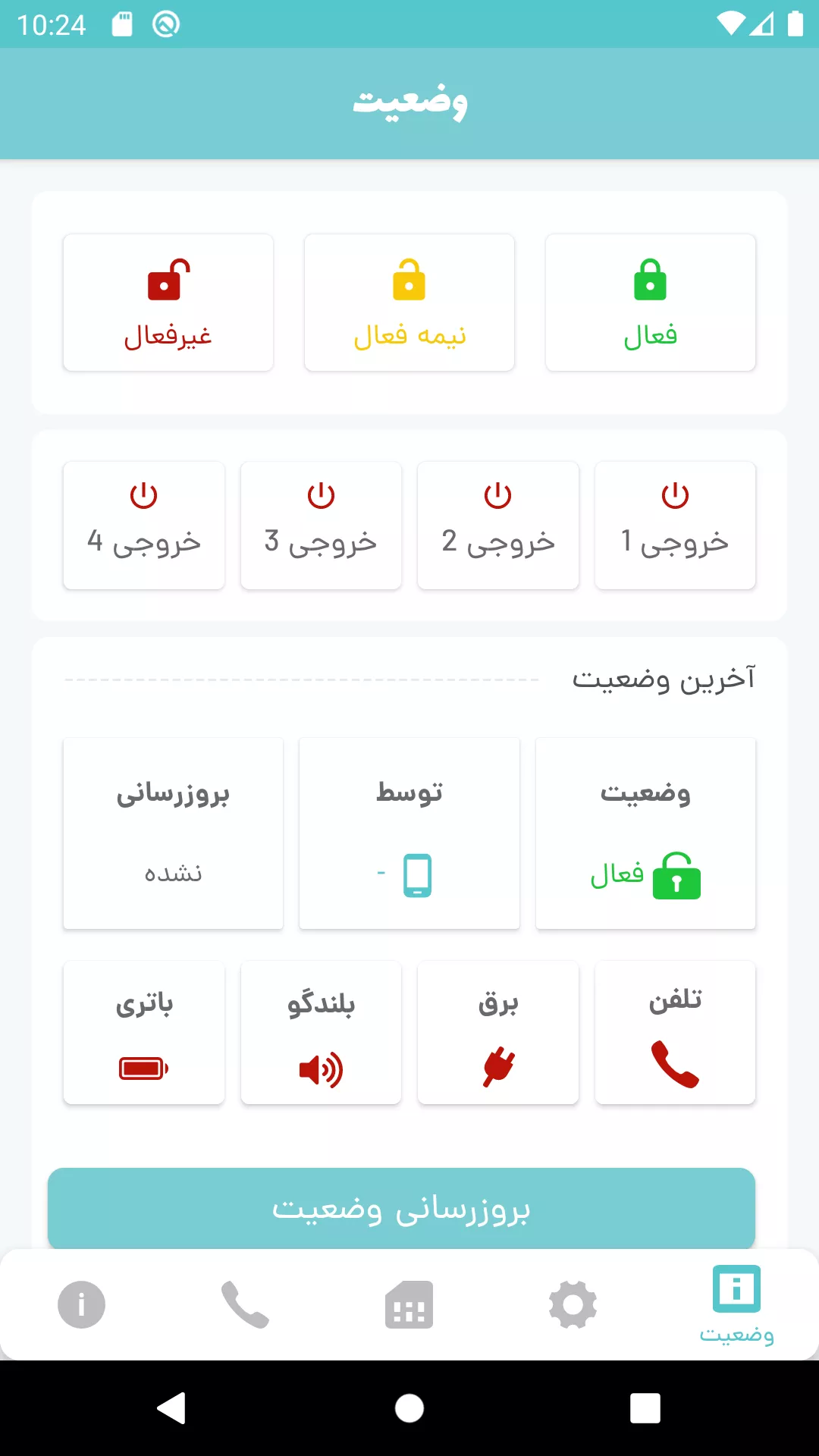Image resolution: width=819 pixels, height=1456 pixels.
Task: Select the yellow نیمه فعال button
Action: point(409,303)
